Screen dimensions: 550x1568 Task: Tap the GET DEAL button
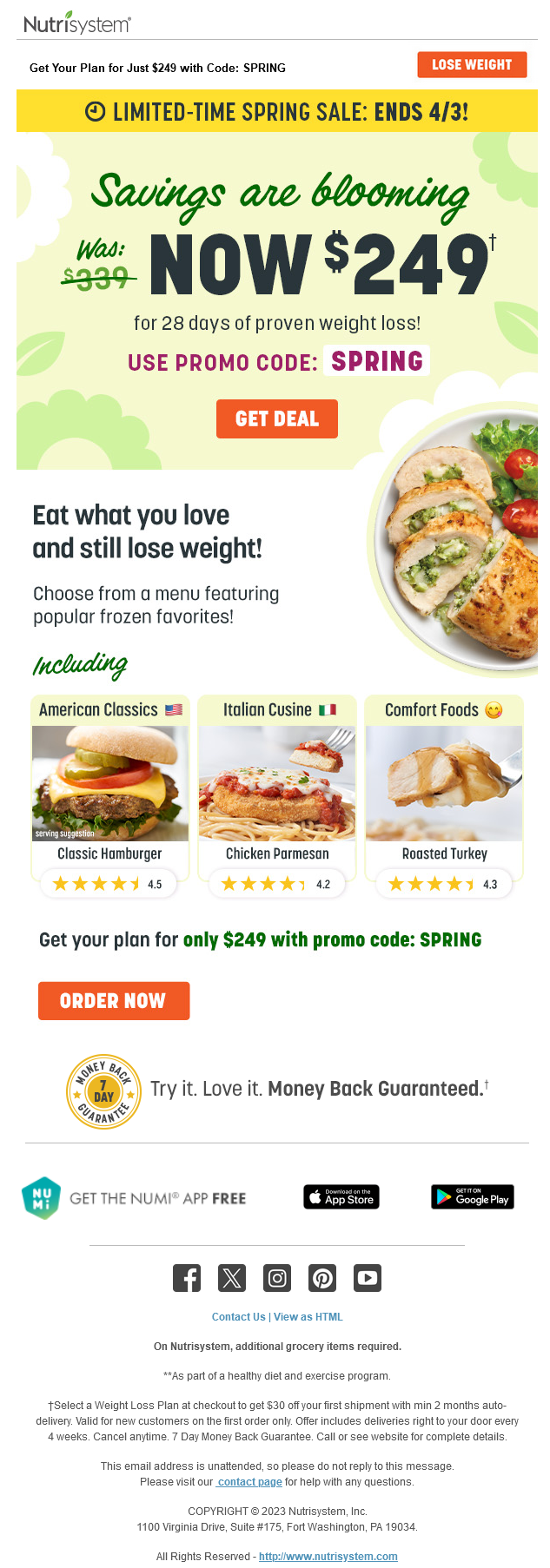coord(276,419)
